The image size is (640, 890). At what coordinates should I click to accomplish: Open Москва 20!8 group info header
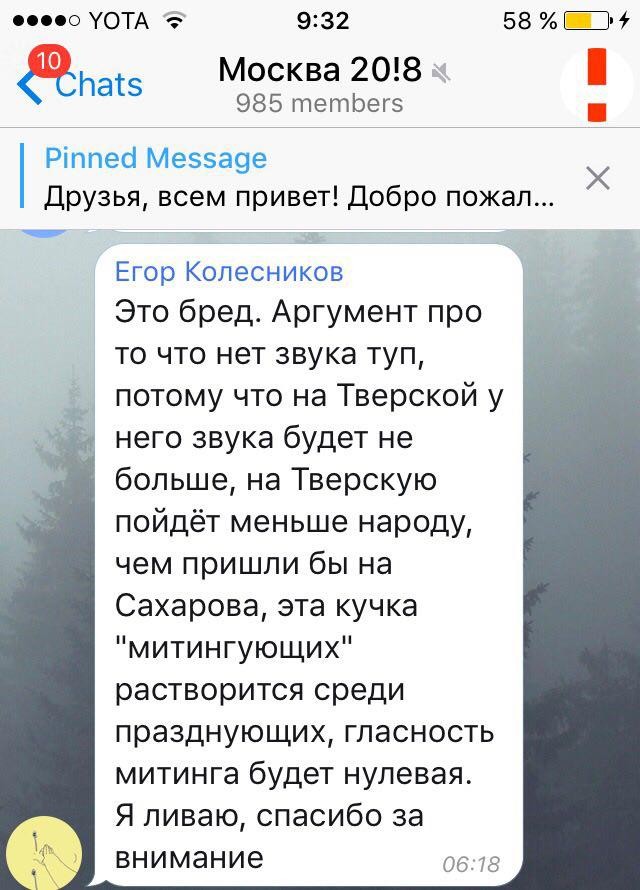[x=322, y=84]
